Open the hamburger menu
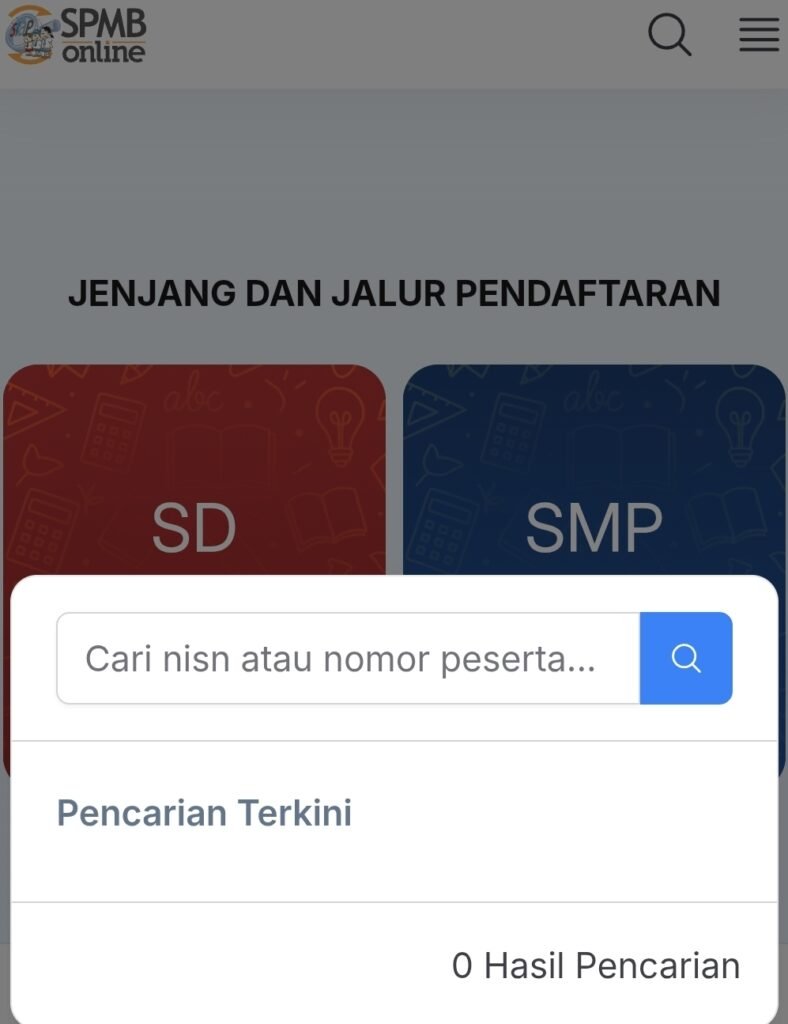This screenshot has width=788, height=1024. coord(759,35)
